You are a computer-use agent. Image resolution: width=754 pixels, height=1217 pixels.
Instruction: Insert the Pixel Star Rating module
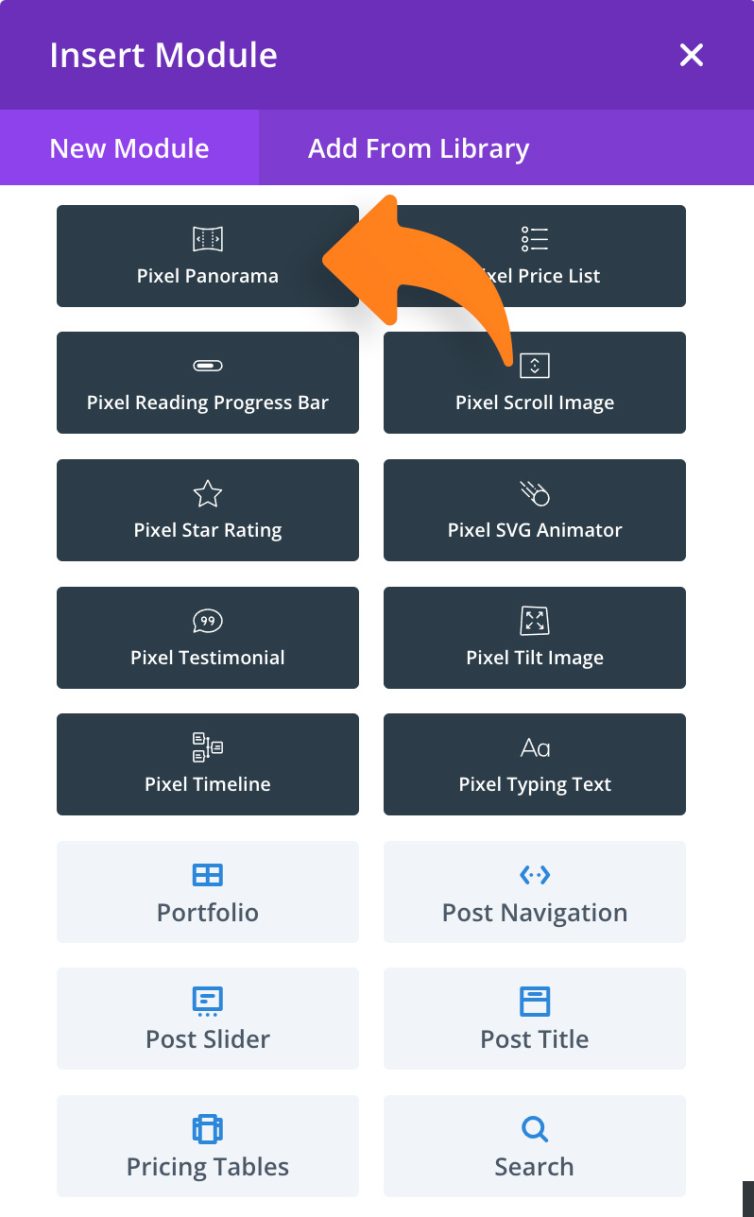coord(207,510)
